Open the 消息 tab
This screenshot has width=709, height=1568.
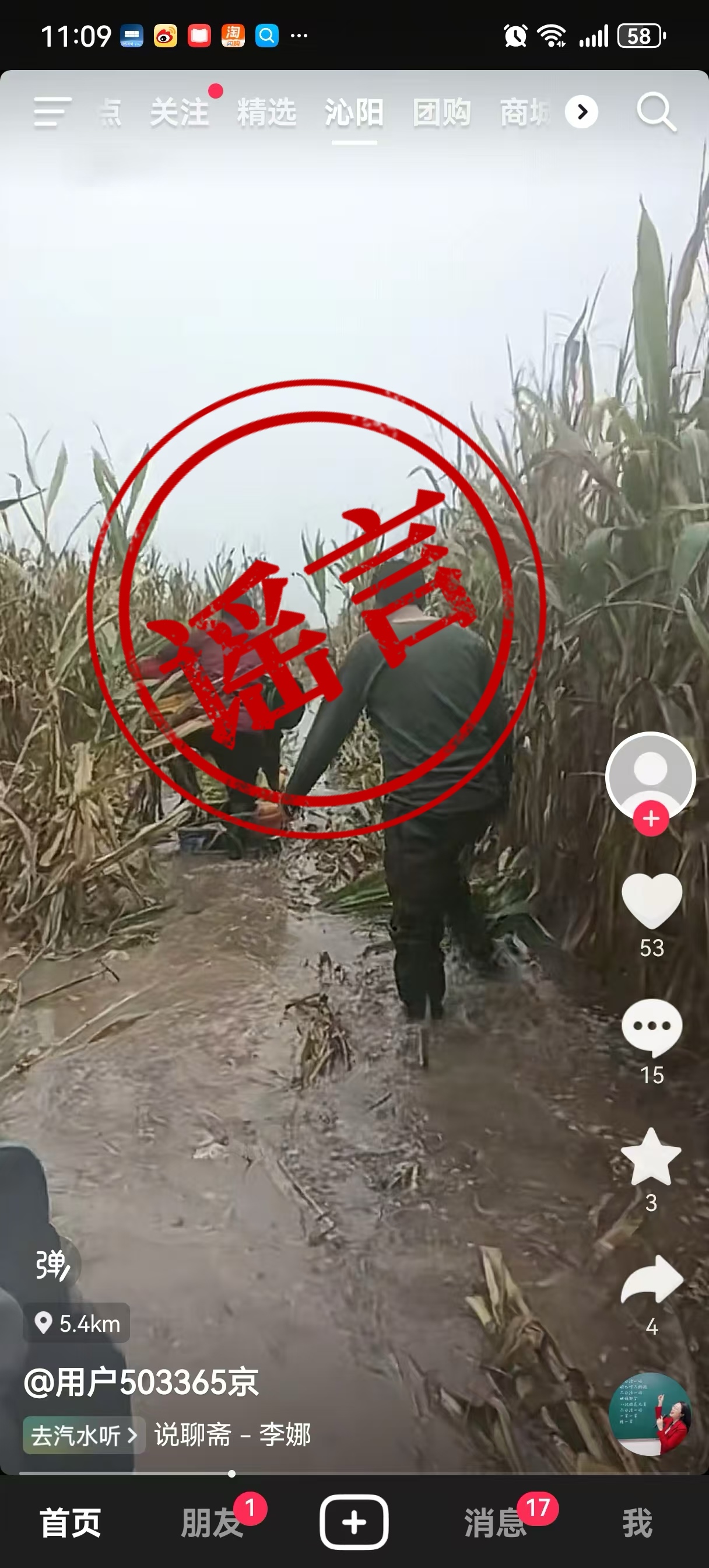(496, 1523)
